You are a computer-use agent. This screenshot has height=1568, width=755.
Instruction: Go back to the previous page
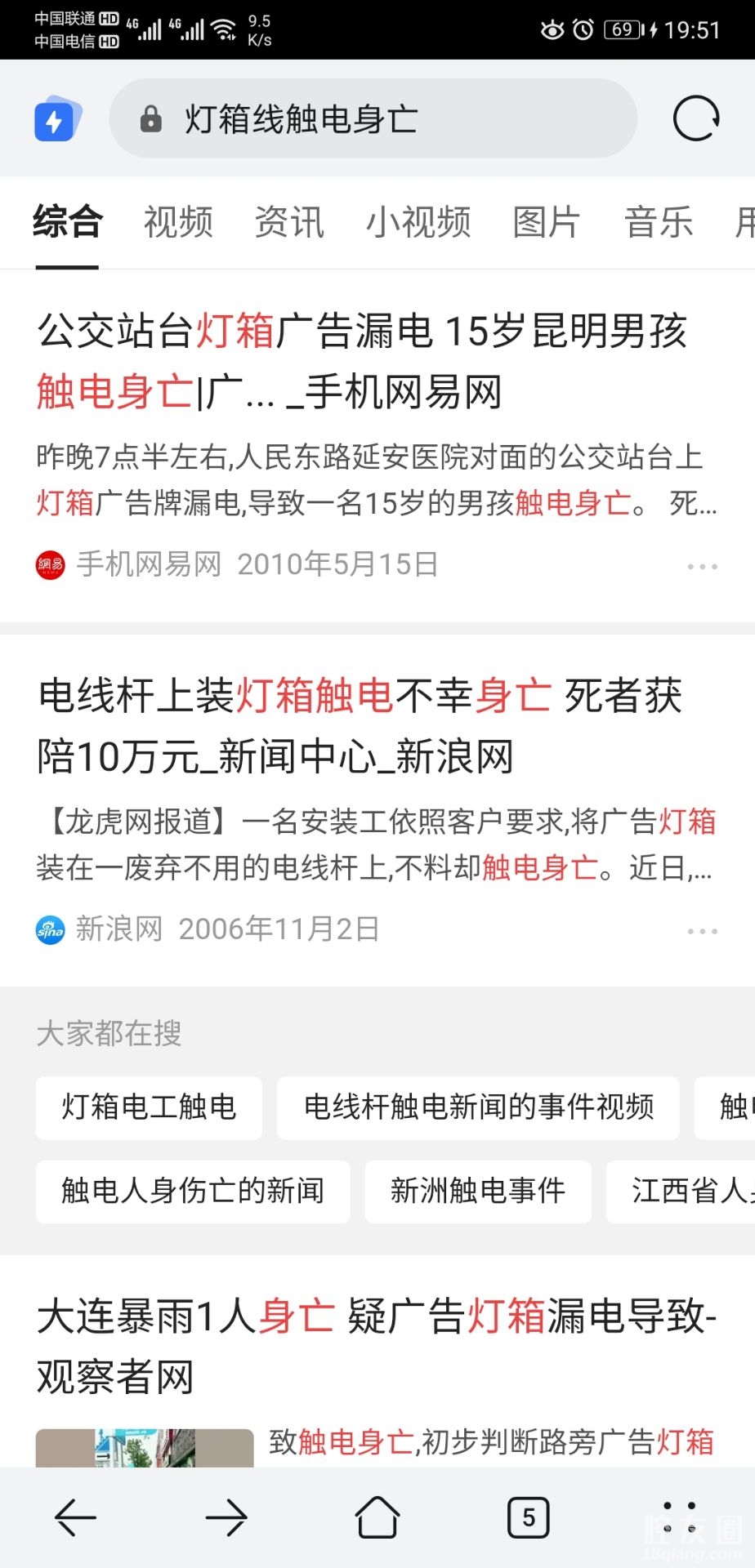[x=75, y=1518]
